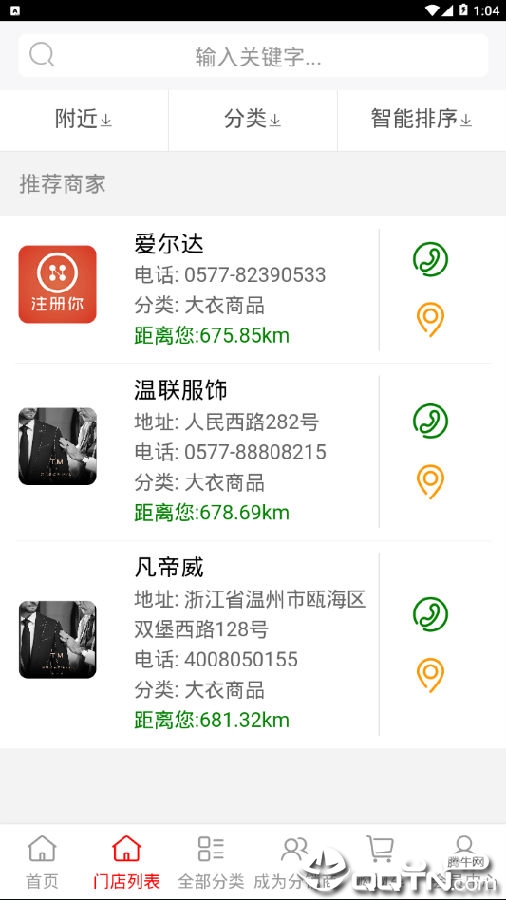Open the 温联服饰 store listing

197,452
